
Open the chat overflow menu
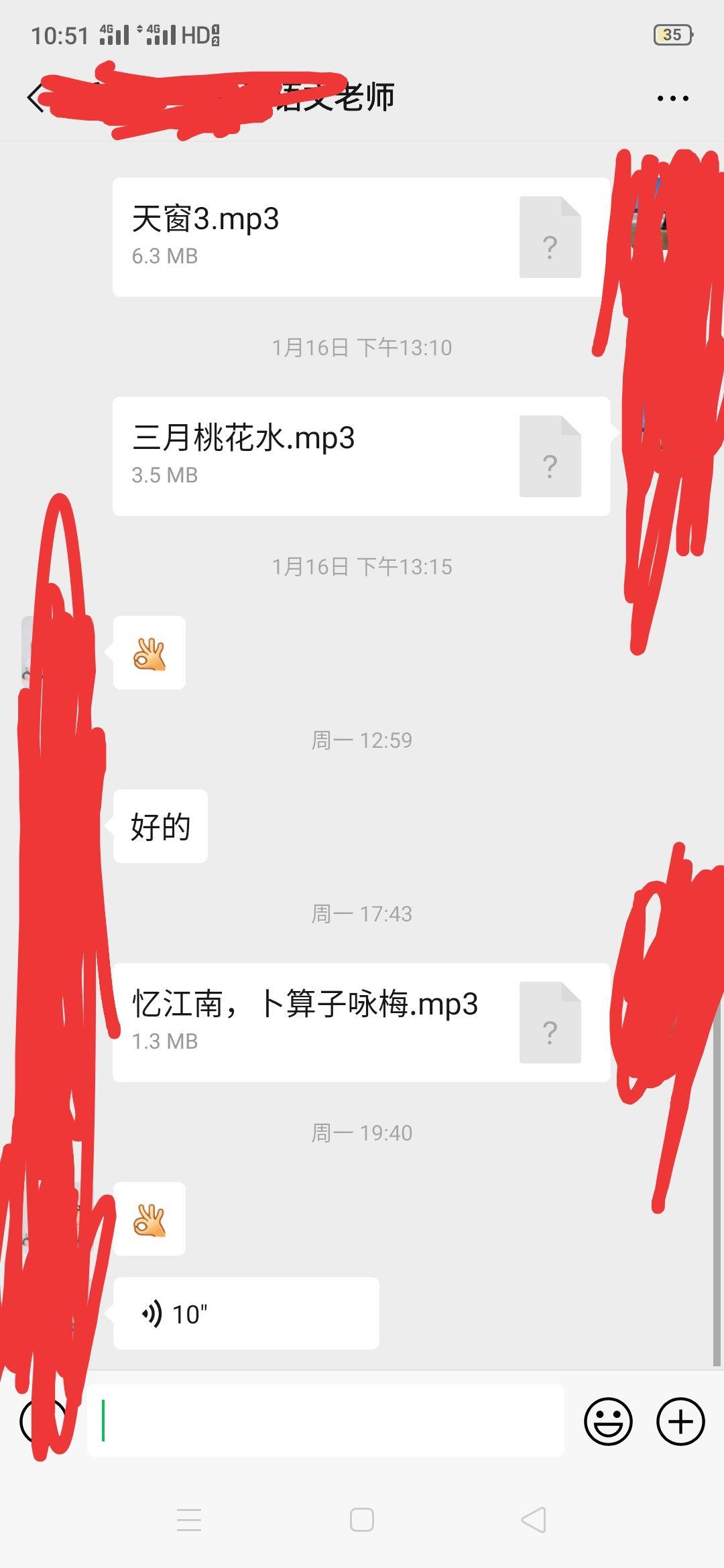[672, 99]
